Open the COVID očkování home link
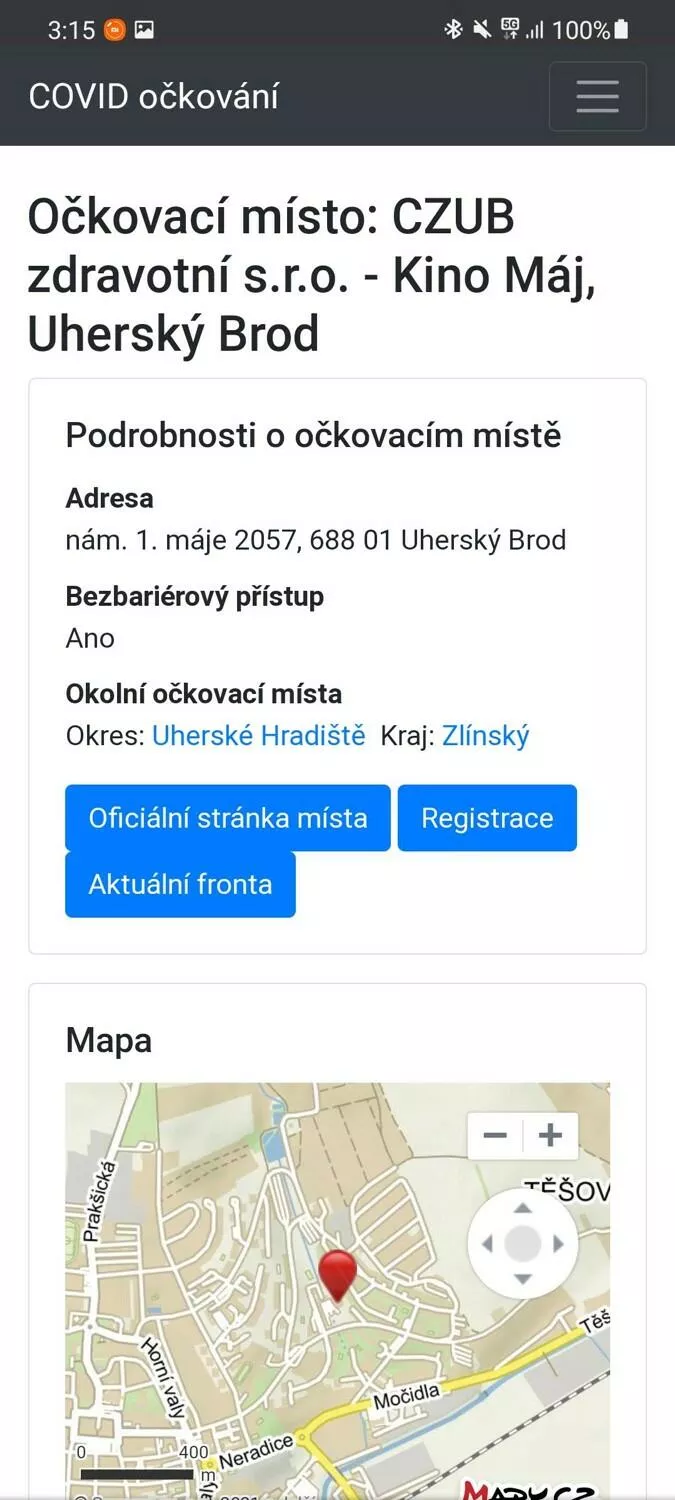The width and height of the screenshot is (675, 1500). pyautogui.click(x=153, y=97)
